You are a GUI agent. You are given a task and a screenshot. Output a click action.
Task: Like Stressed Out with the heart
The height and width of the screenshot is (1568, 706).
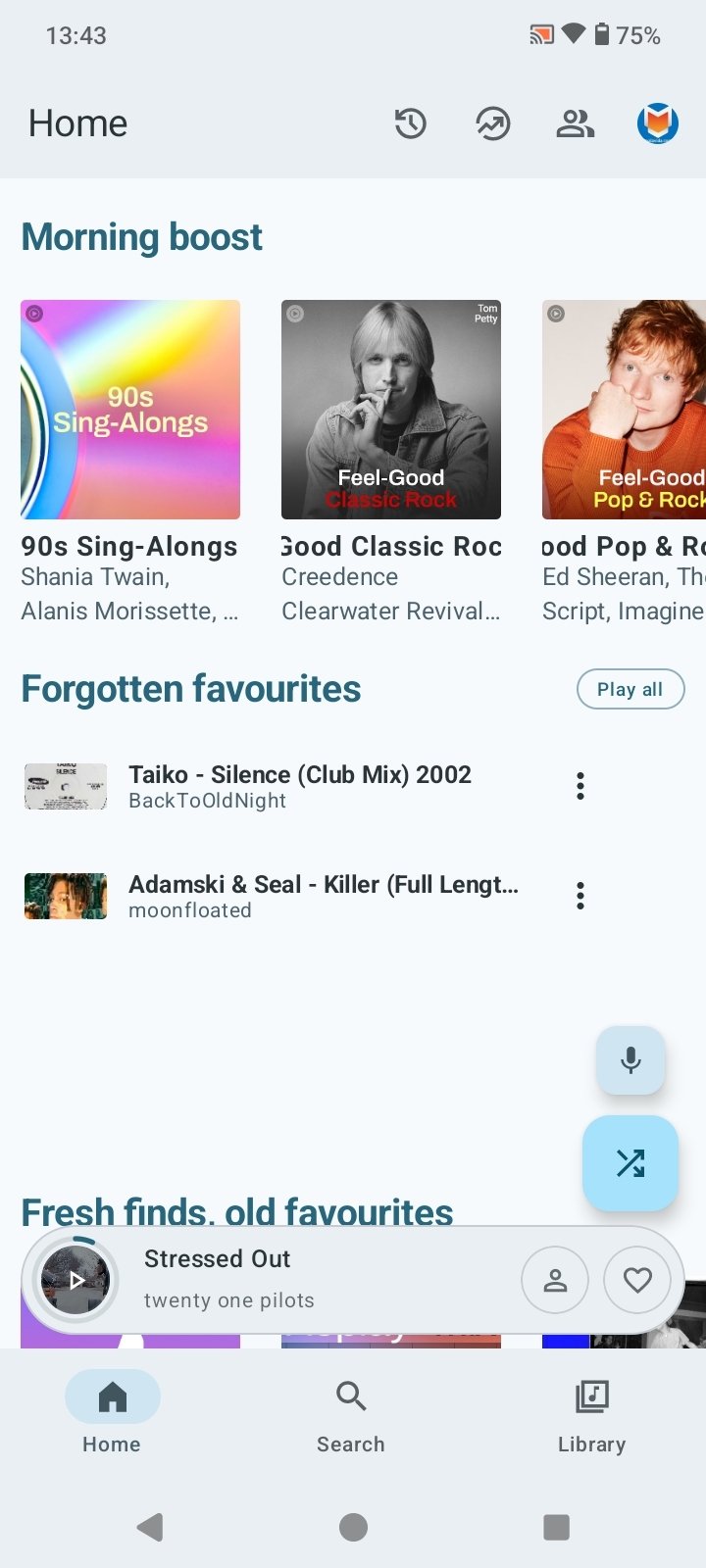(637, 1280)
